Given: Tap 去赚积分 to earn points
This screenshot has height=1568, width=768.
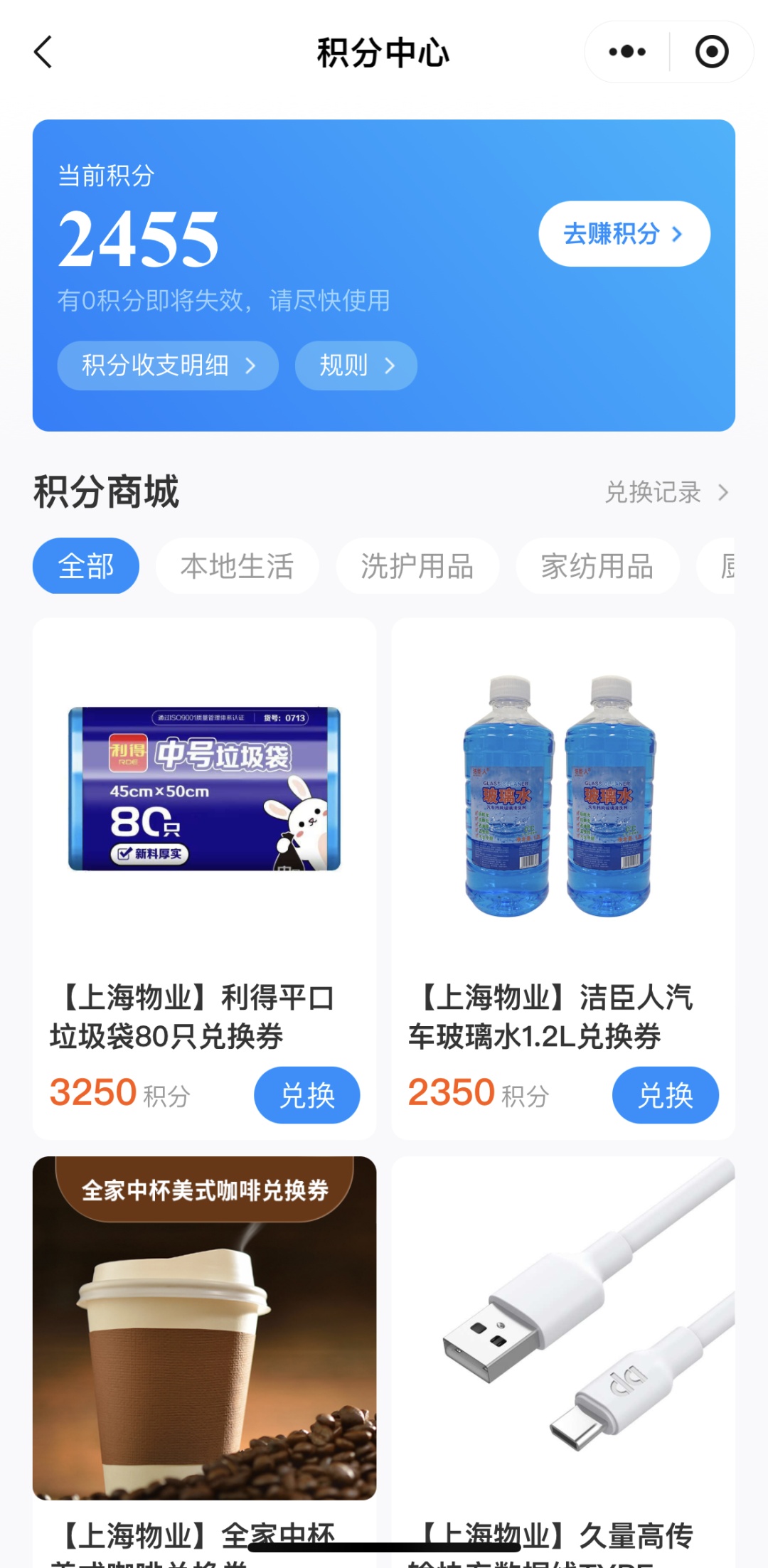Looking at the screenshot, I should pos(624,234).
